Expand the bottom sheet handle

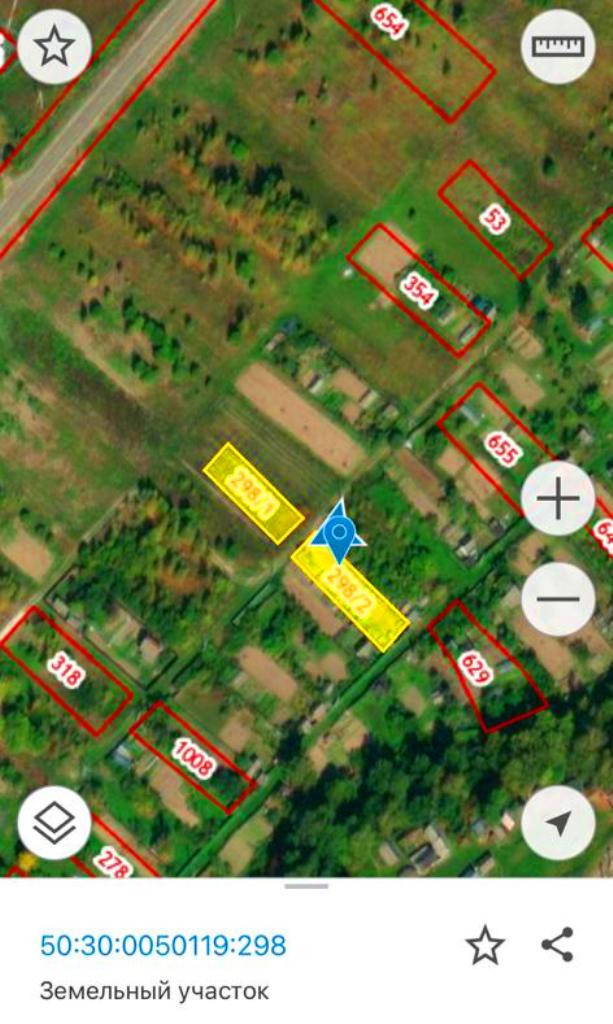point(306,886)
